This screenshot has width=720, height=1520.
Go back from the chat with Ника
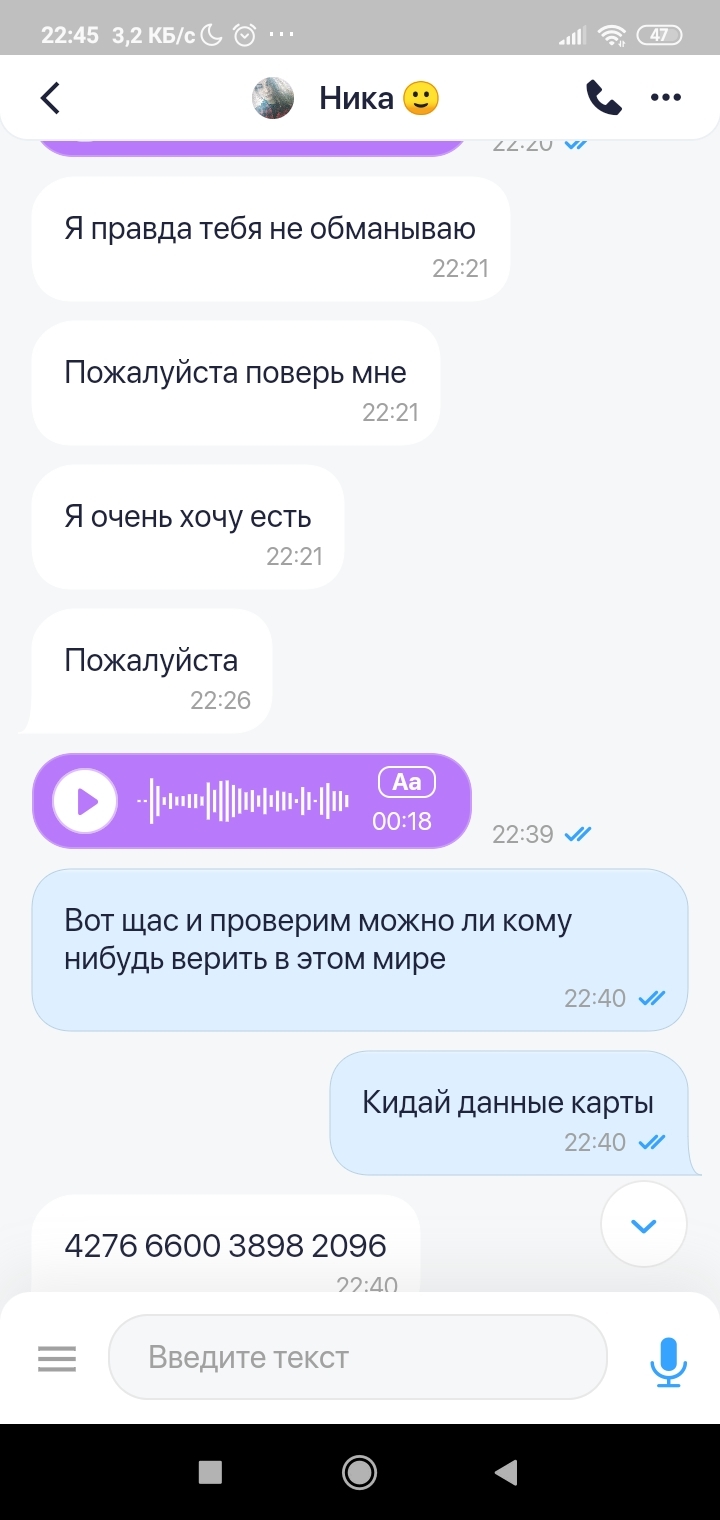click(50, 98)
